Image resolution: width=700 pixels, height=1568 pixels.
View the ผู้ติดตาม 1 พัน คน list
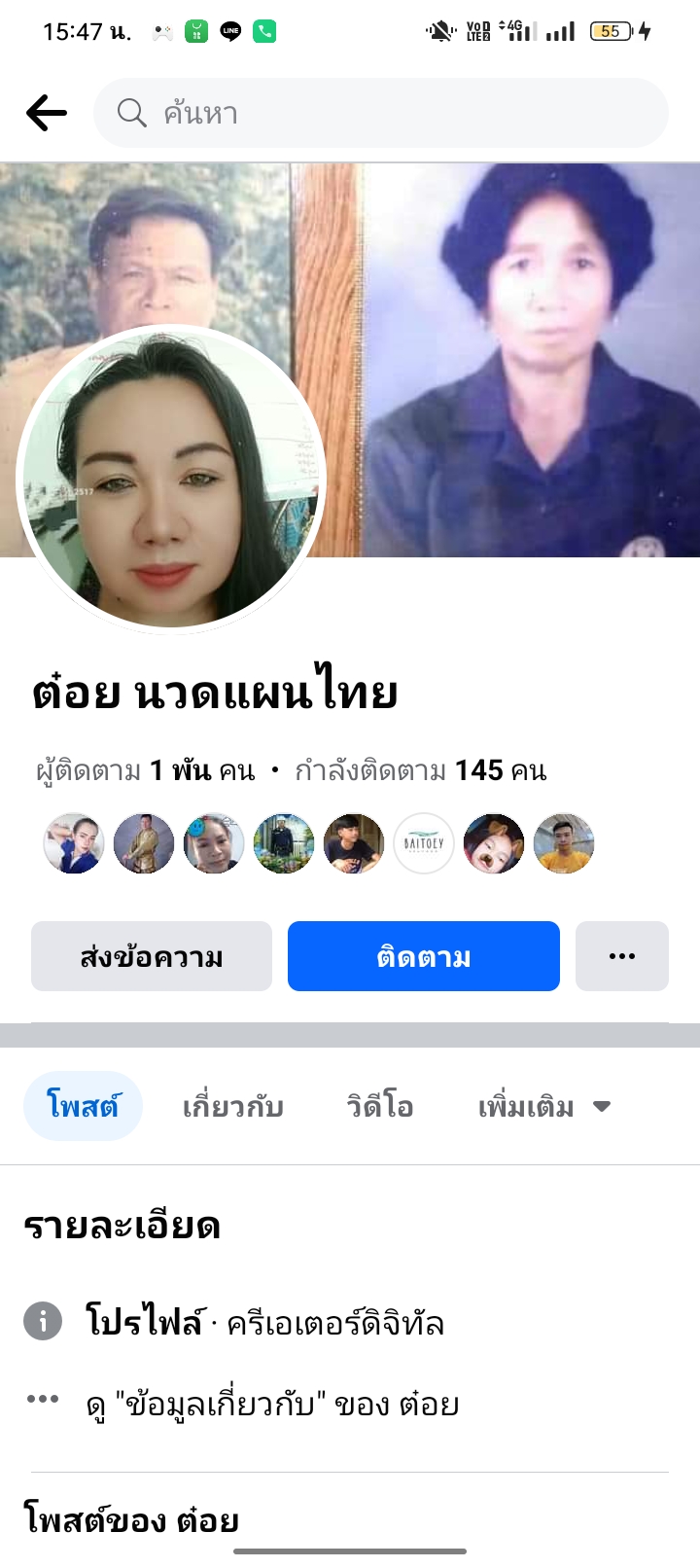145,771
